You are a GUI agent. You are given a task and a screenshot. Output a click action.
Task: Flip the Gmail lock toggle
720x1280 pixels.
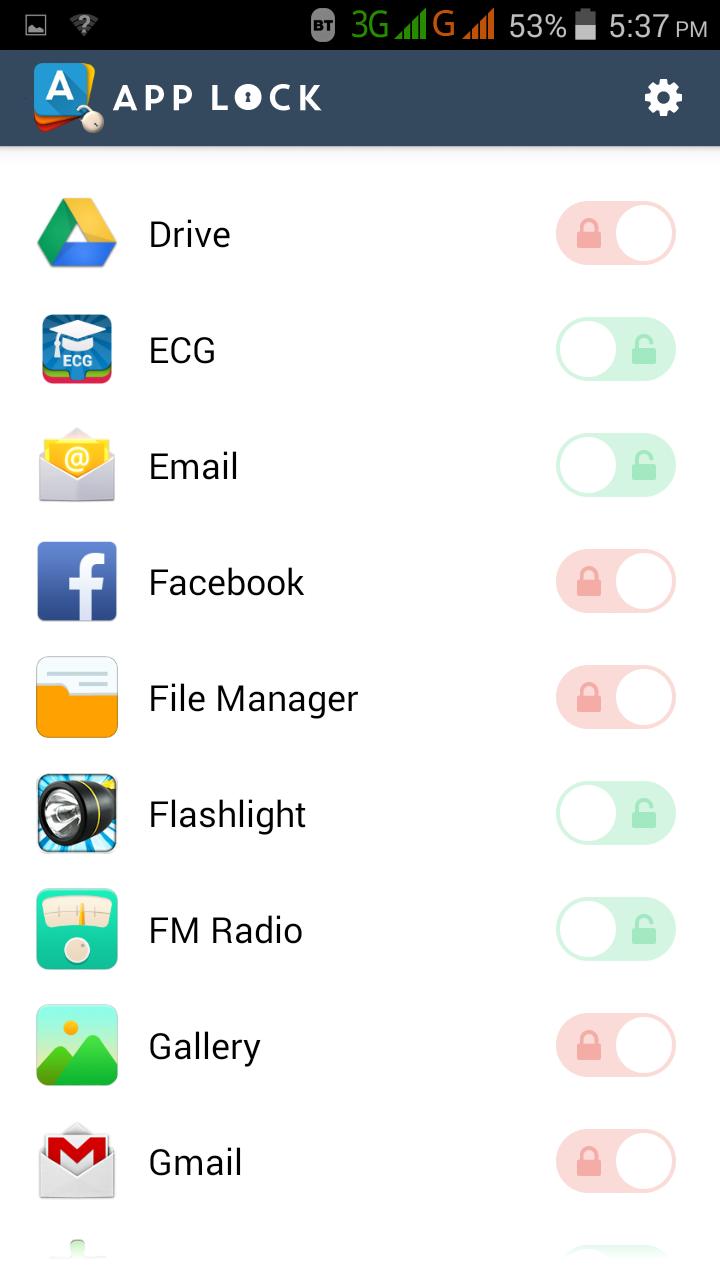click(x=616, y=1162)
